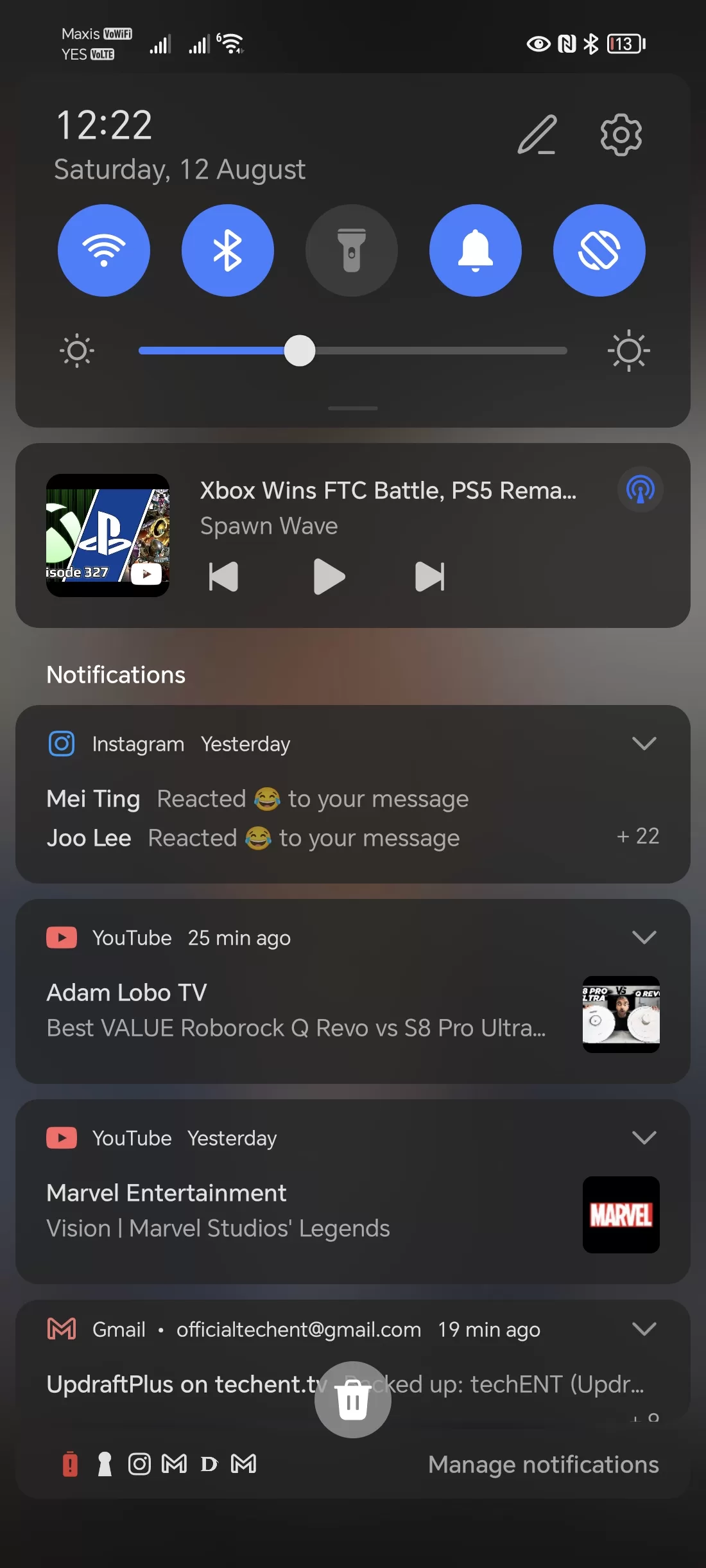This screenshot has height=1568, width=706.
Task: Expand the Instagram notification
Action: (644, 744)
